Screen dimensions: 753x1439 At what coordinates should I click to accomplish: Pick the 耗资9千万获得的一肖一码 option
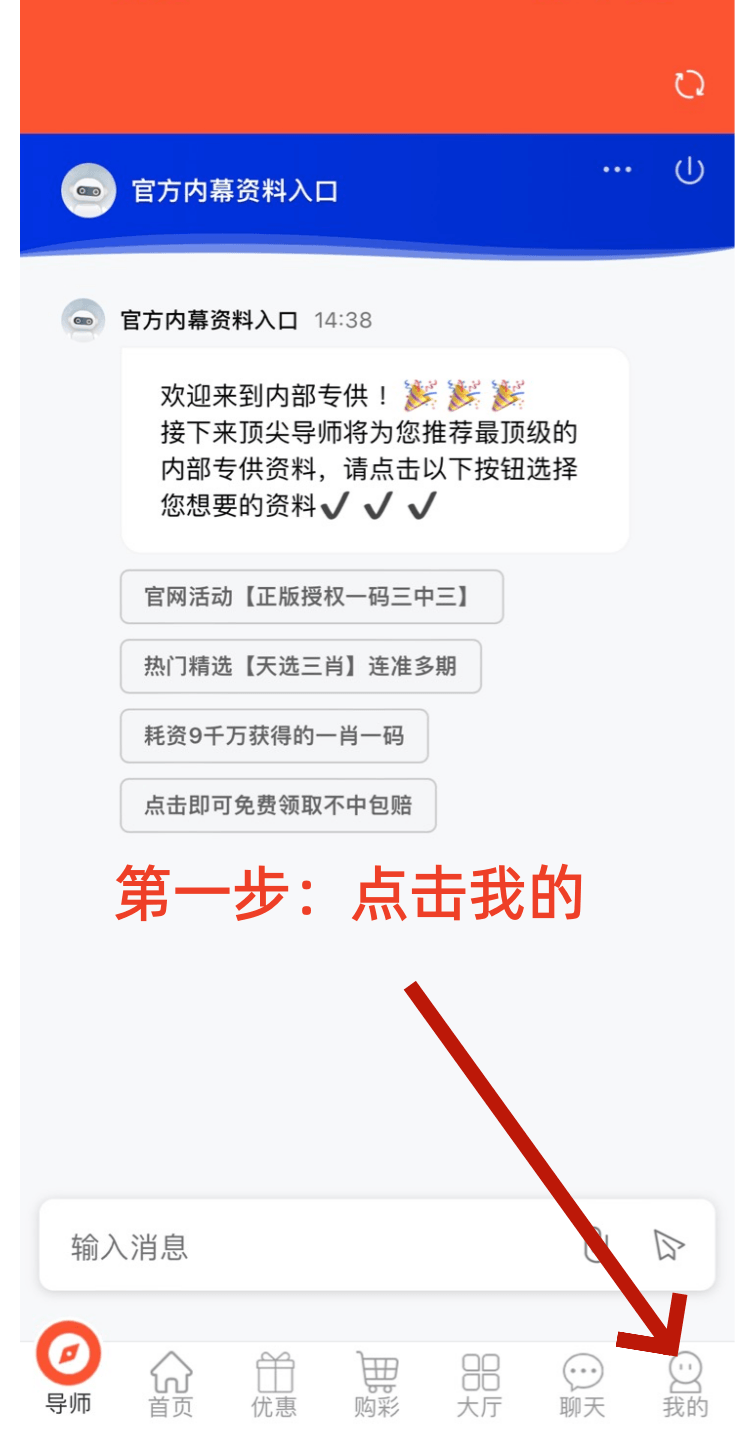(274, 736)
